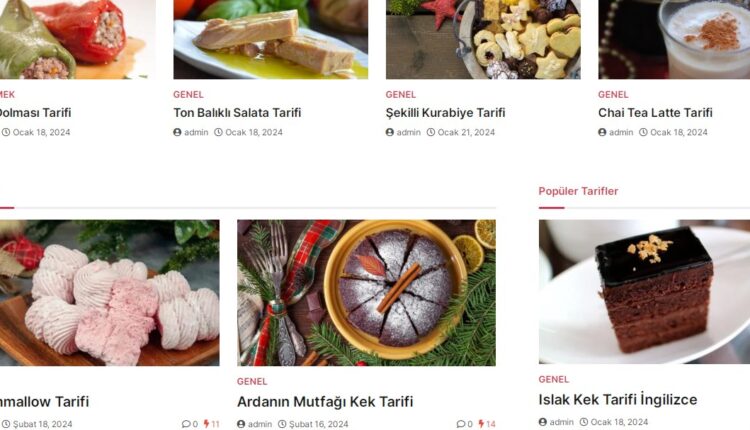Open GENEL category above Ardanın Mutfağı Kek
750x430 pixels.
click(252, 381)
